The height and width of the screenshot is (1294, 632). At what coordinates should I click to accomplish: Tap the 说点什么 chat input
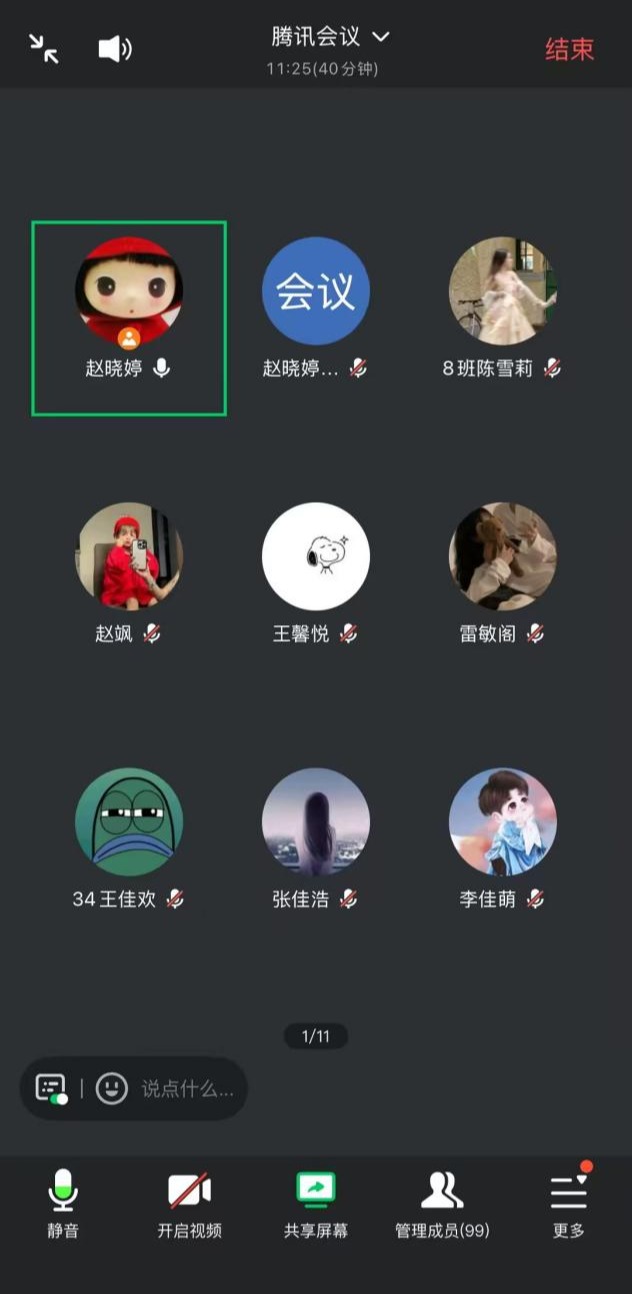click(188, 1088)
